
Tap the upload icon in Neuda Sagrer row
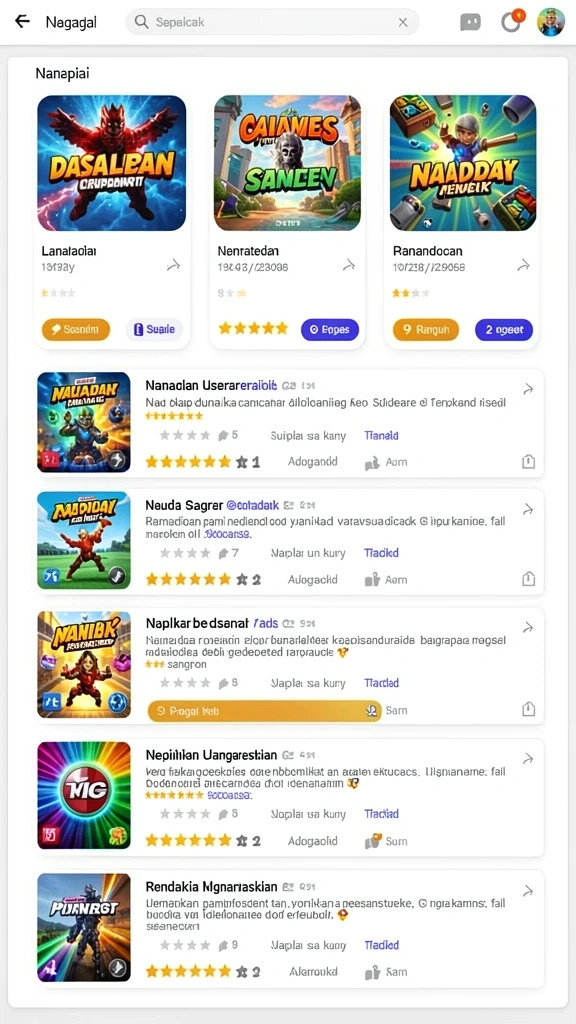pyautogui.click(x=528, y=579)
